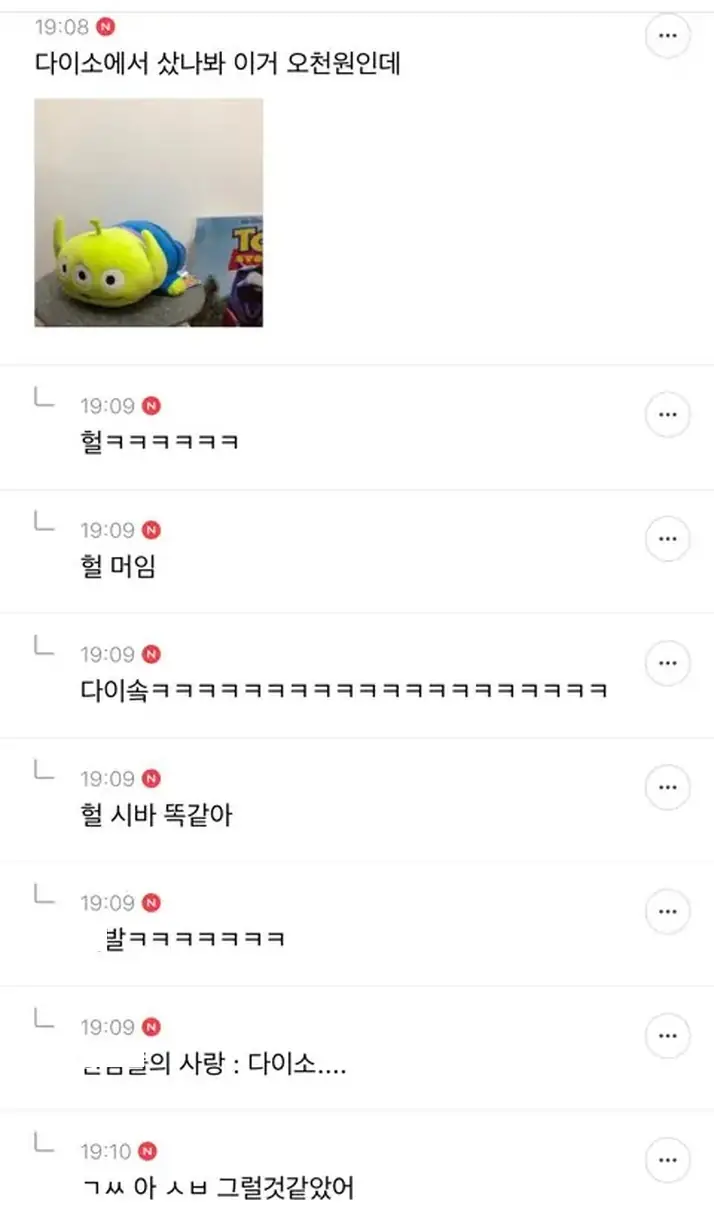Open more options for the 발ㅋㅋㅋㅋㅋㅋㅋ comment
This screenshot has height=1232, width=714.
click(x=668, y=911)
